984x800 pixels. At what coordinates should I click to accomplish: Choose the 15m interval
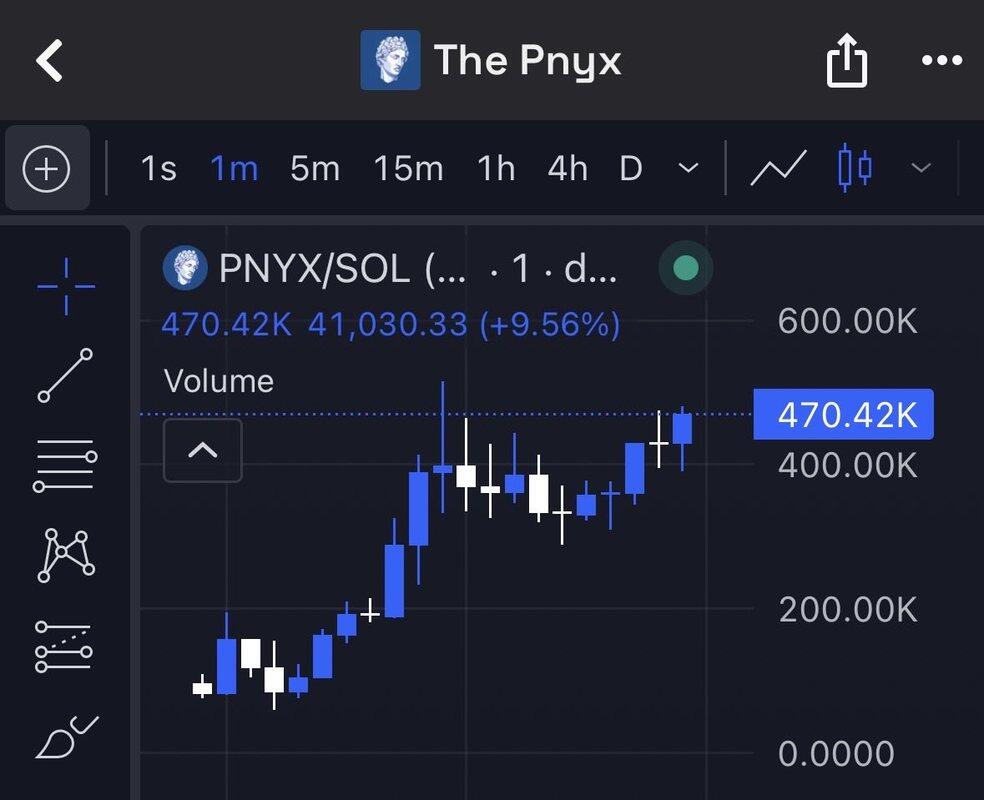[408, 168]
